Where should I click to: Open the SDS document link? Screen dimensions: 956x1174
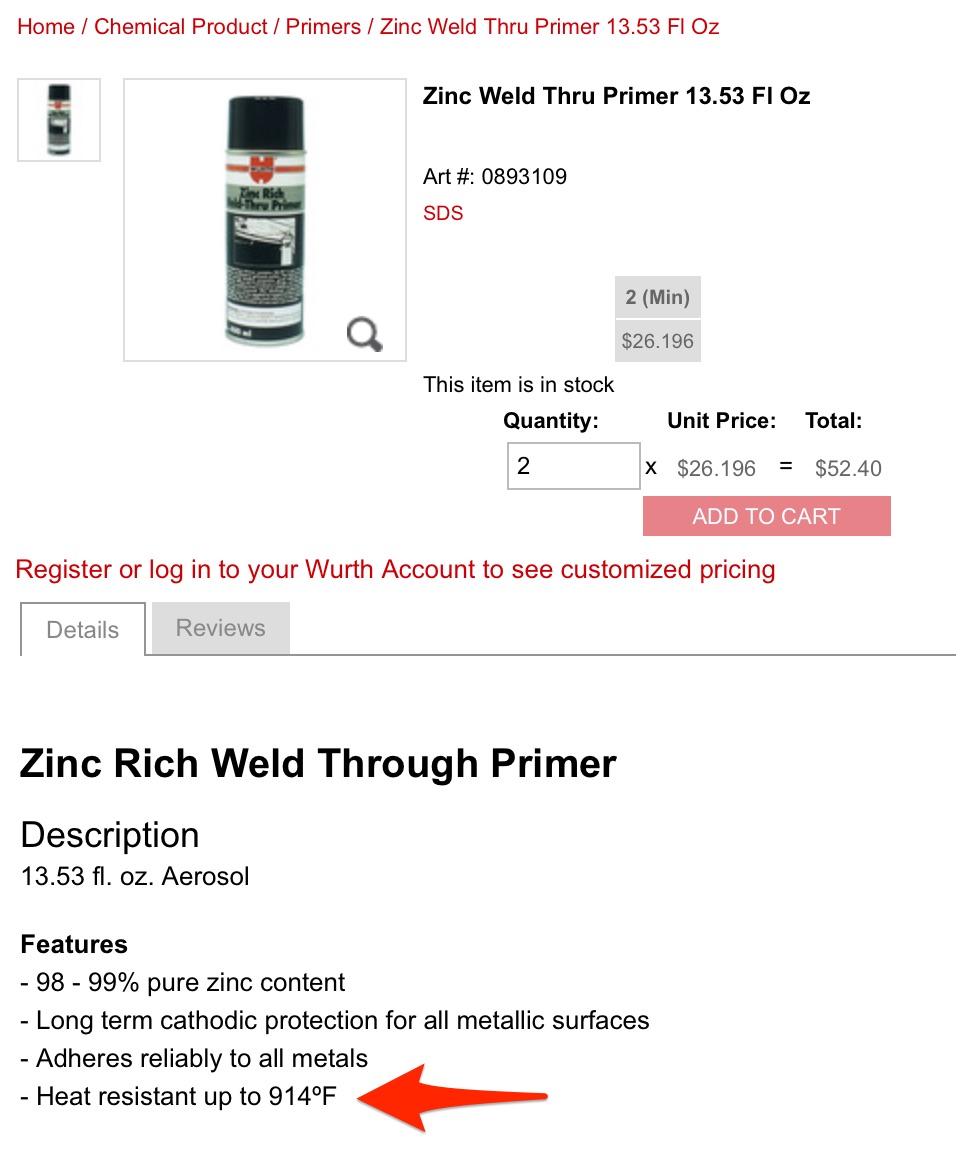[x=443, y=213]
